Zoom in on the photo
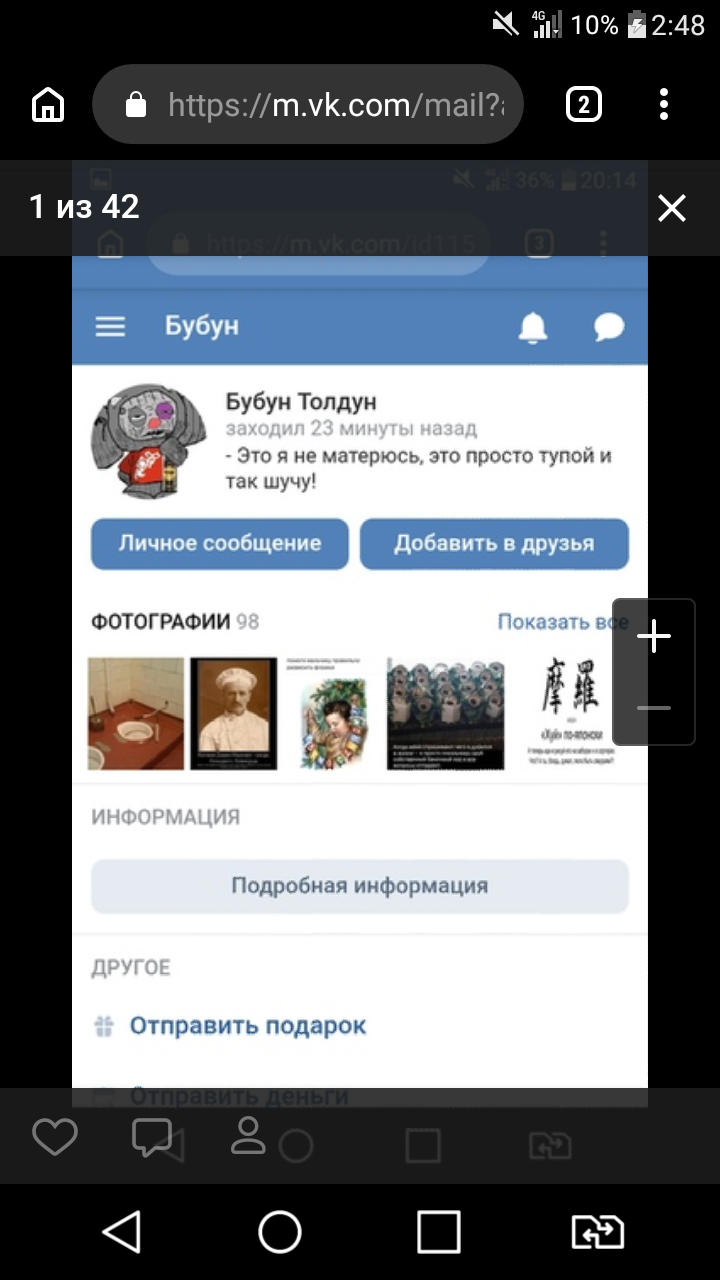Screen dimensions: 720x1280 (x=654, y=637)
